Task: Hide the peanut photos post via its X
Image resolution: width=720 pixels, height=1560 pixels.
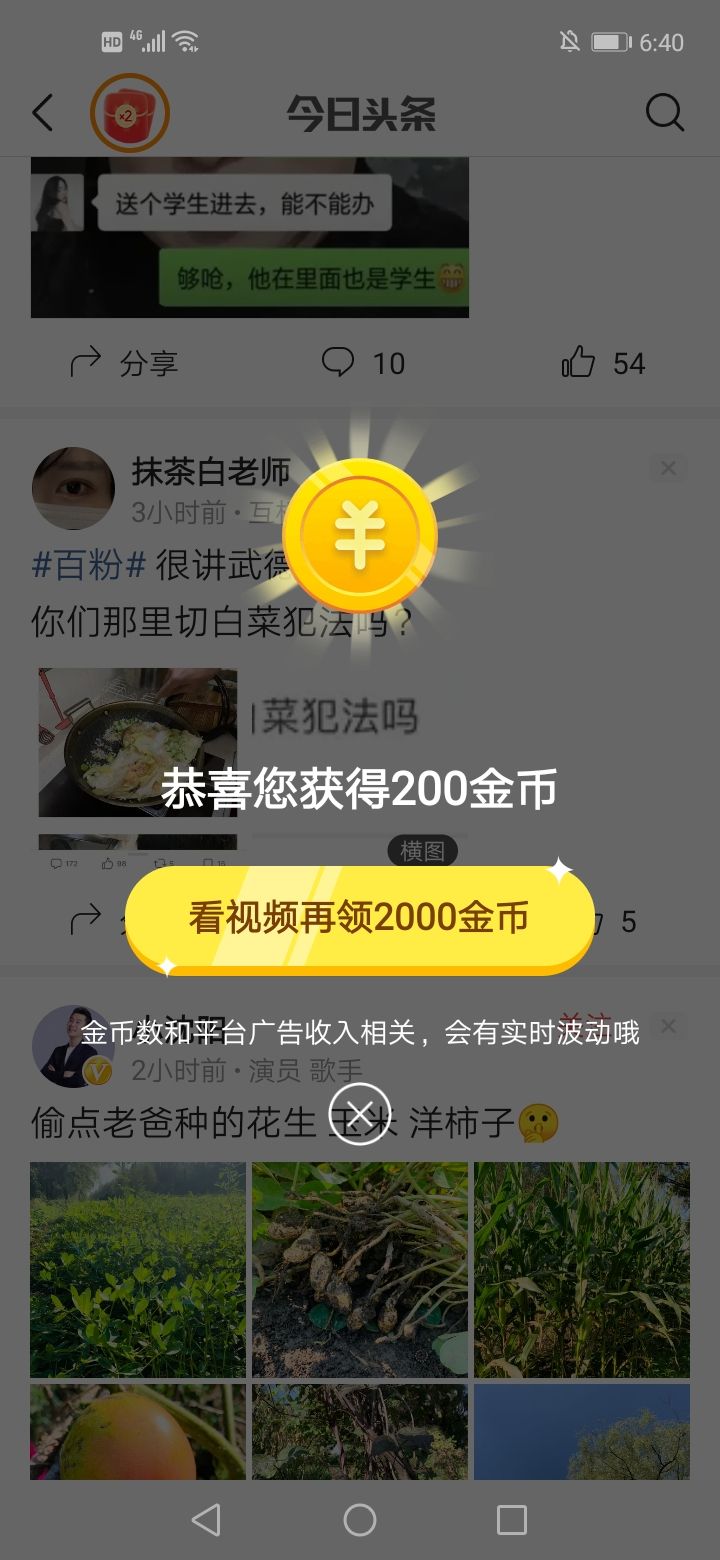Action: (667, 1026)
